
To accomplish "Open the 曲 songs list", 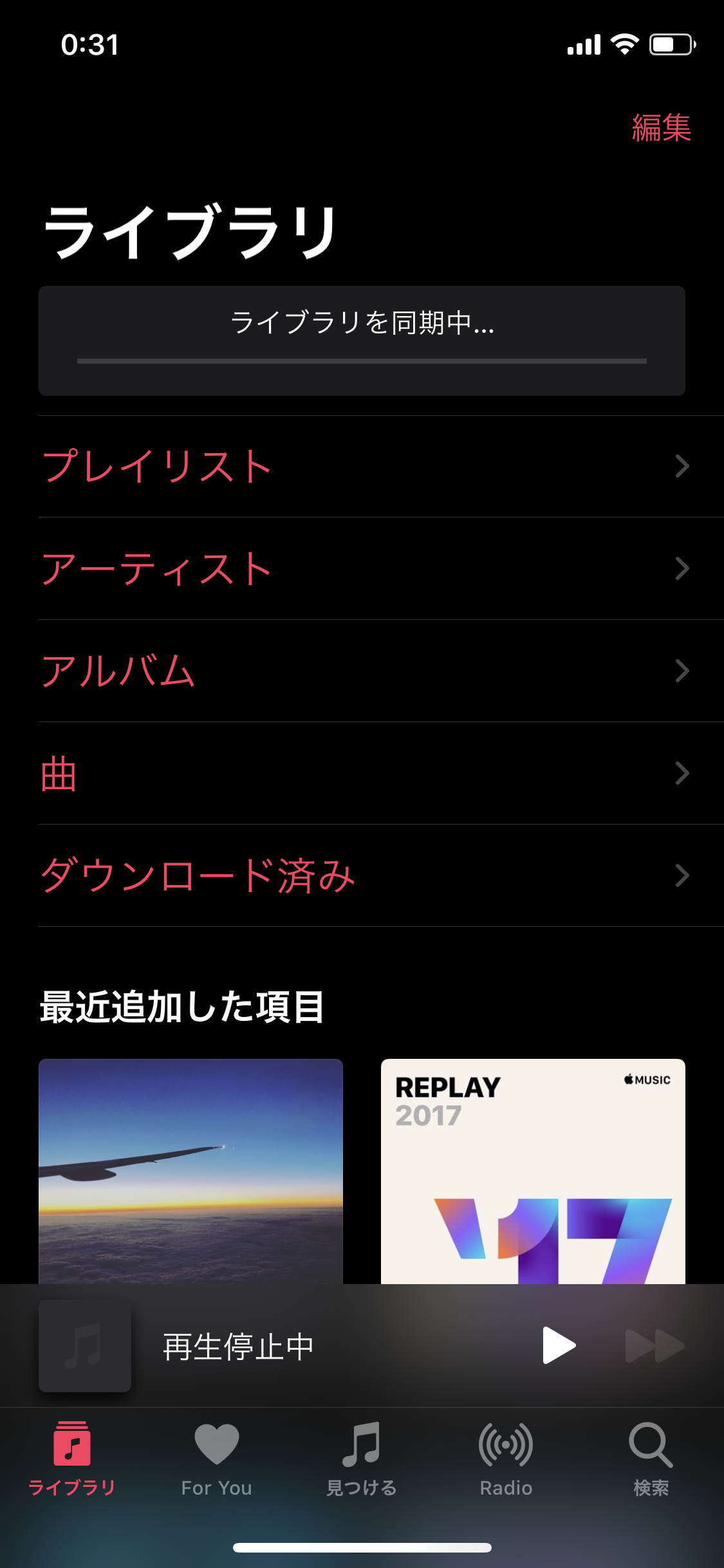I will [x=362, y=774].
